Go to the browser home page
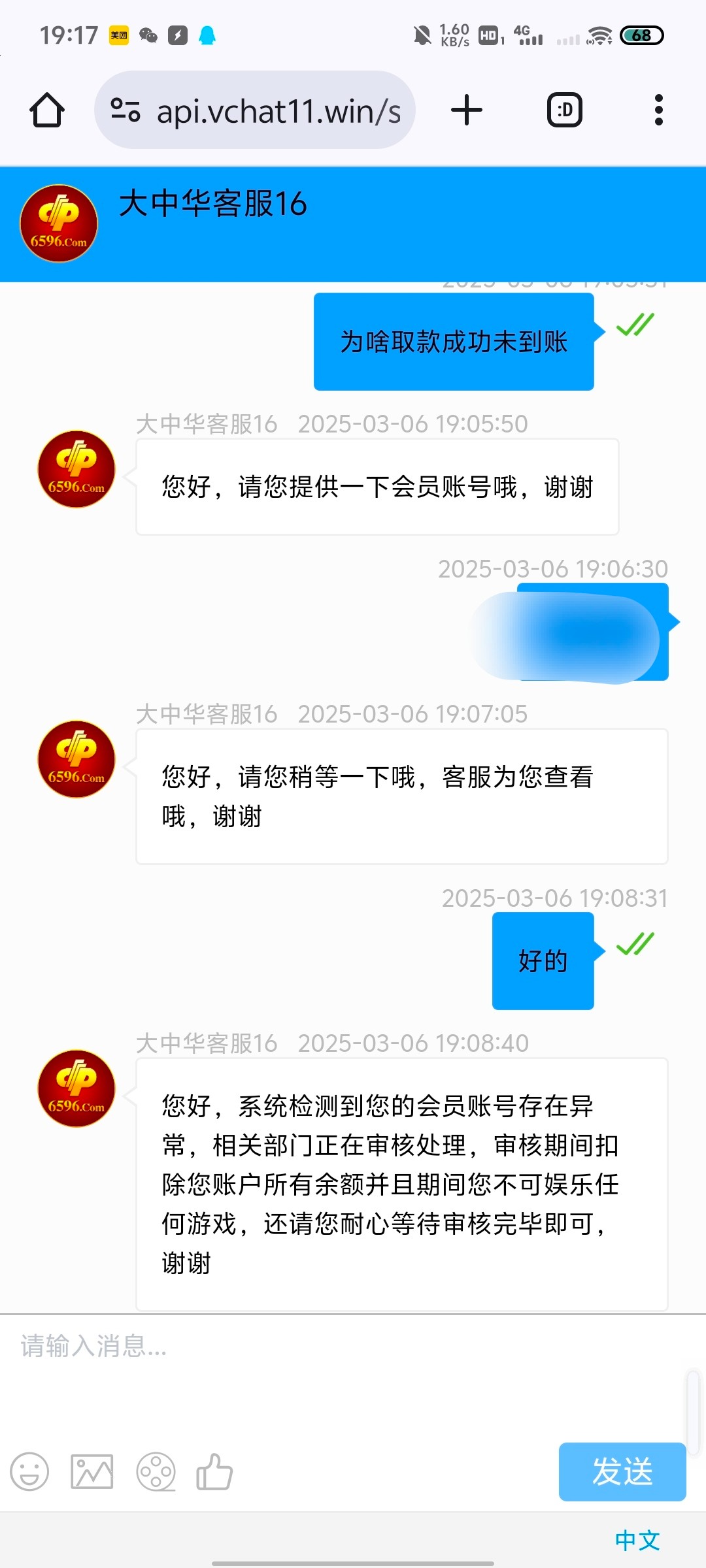 (47, 110)
